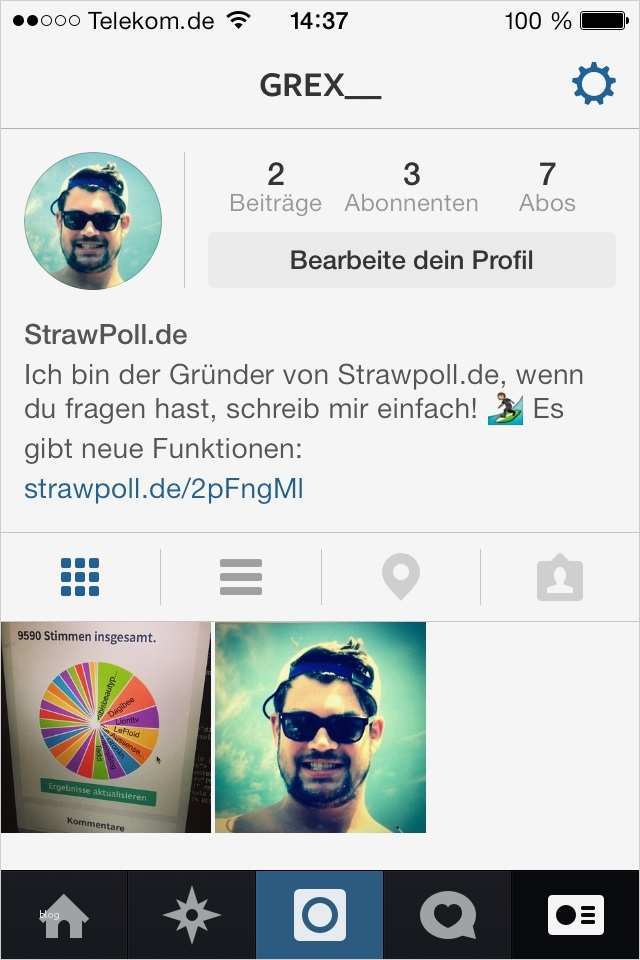Open the activity heart tab
The image size is (640, 960).
447,915
